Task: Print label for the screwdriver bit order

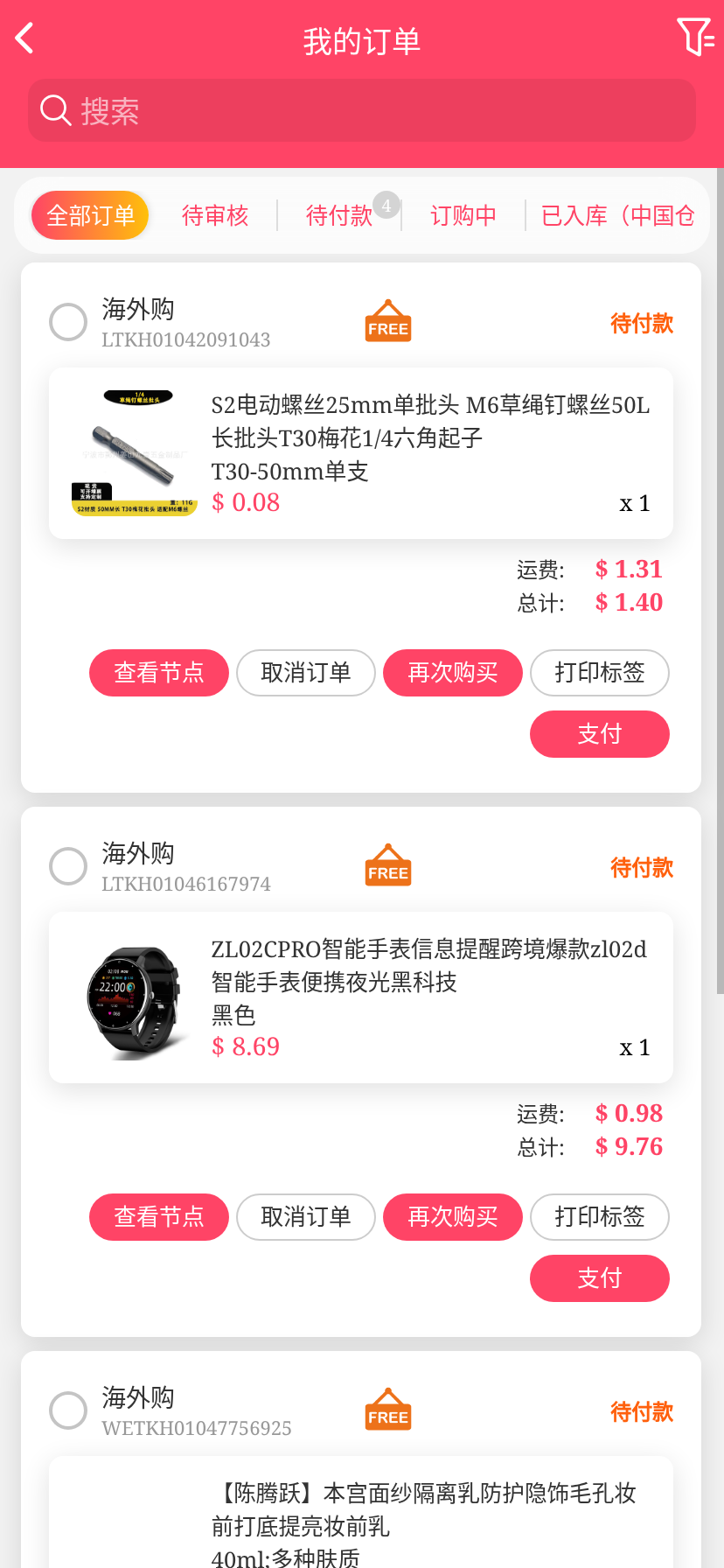Action: [x=599, y=673]
